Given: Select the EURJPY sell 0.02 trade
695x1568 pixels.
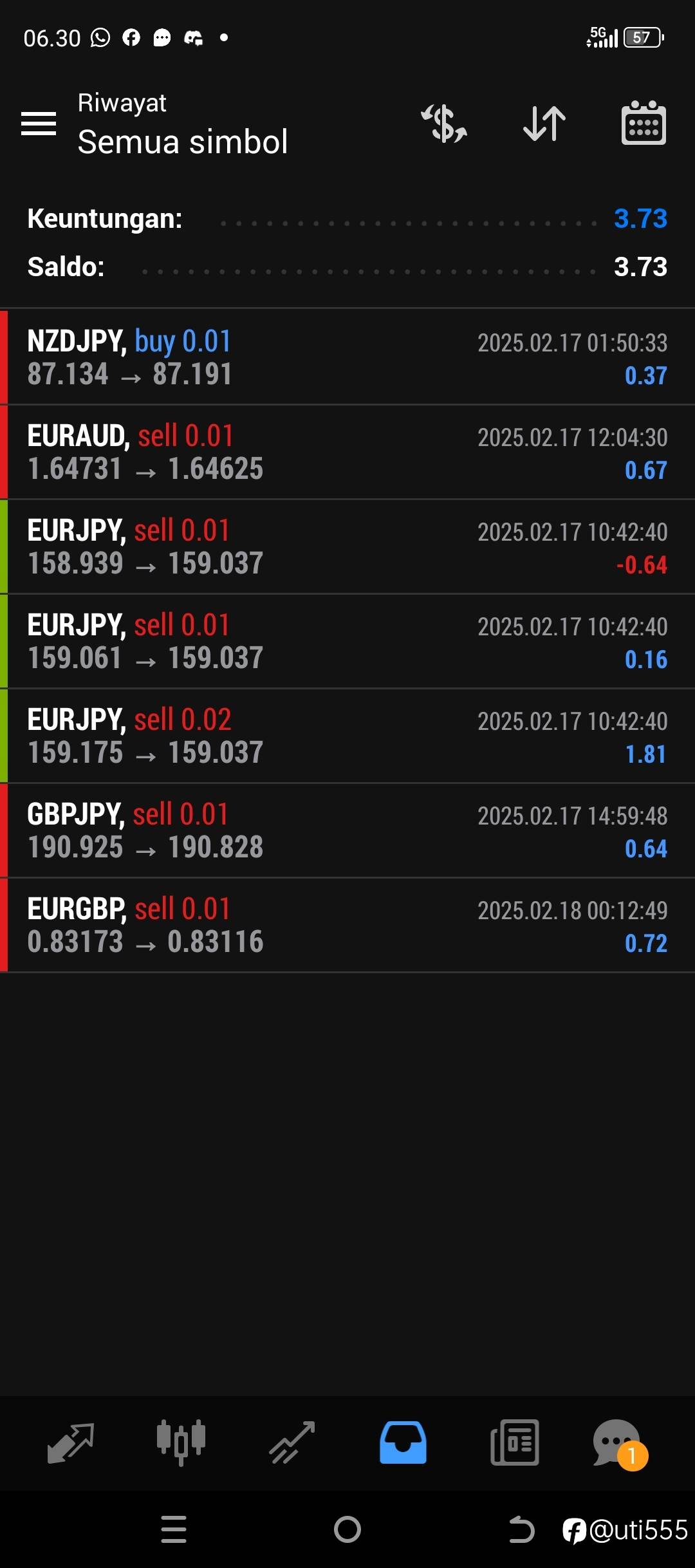Looking at the screenshot, I should pos(347,736).
